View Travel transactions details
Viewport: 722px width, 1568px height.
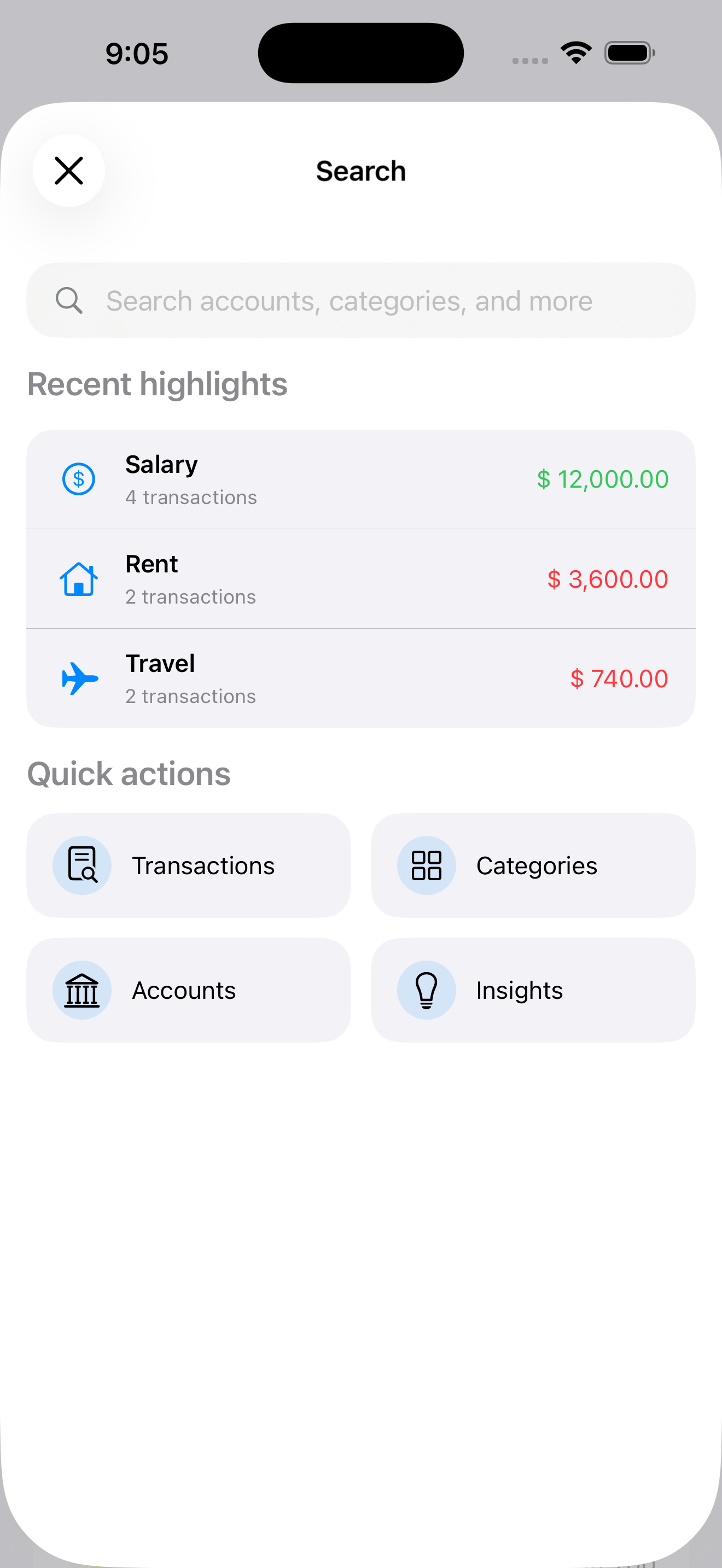[360, 678]
